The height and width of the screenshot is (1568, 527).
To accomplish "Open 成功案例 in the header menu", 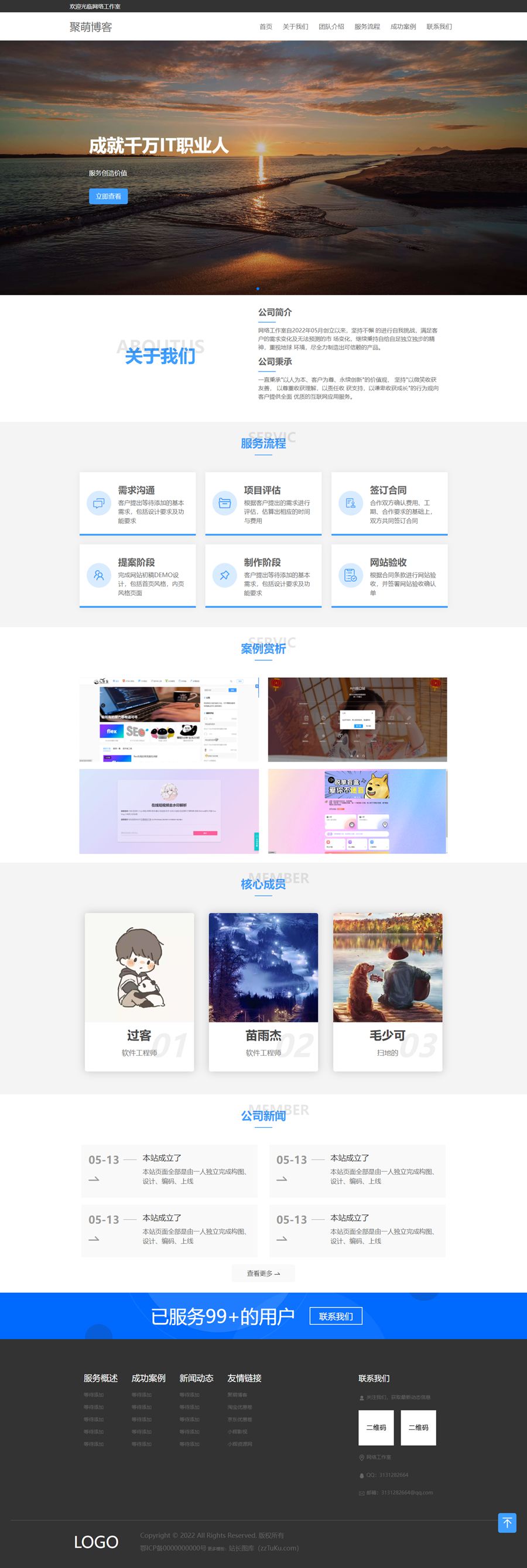I will tap(403, 27).
